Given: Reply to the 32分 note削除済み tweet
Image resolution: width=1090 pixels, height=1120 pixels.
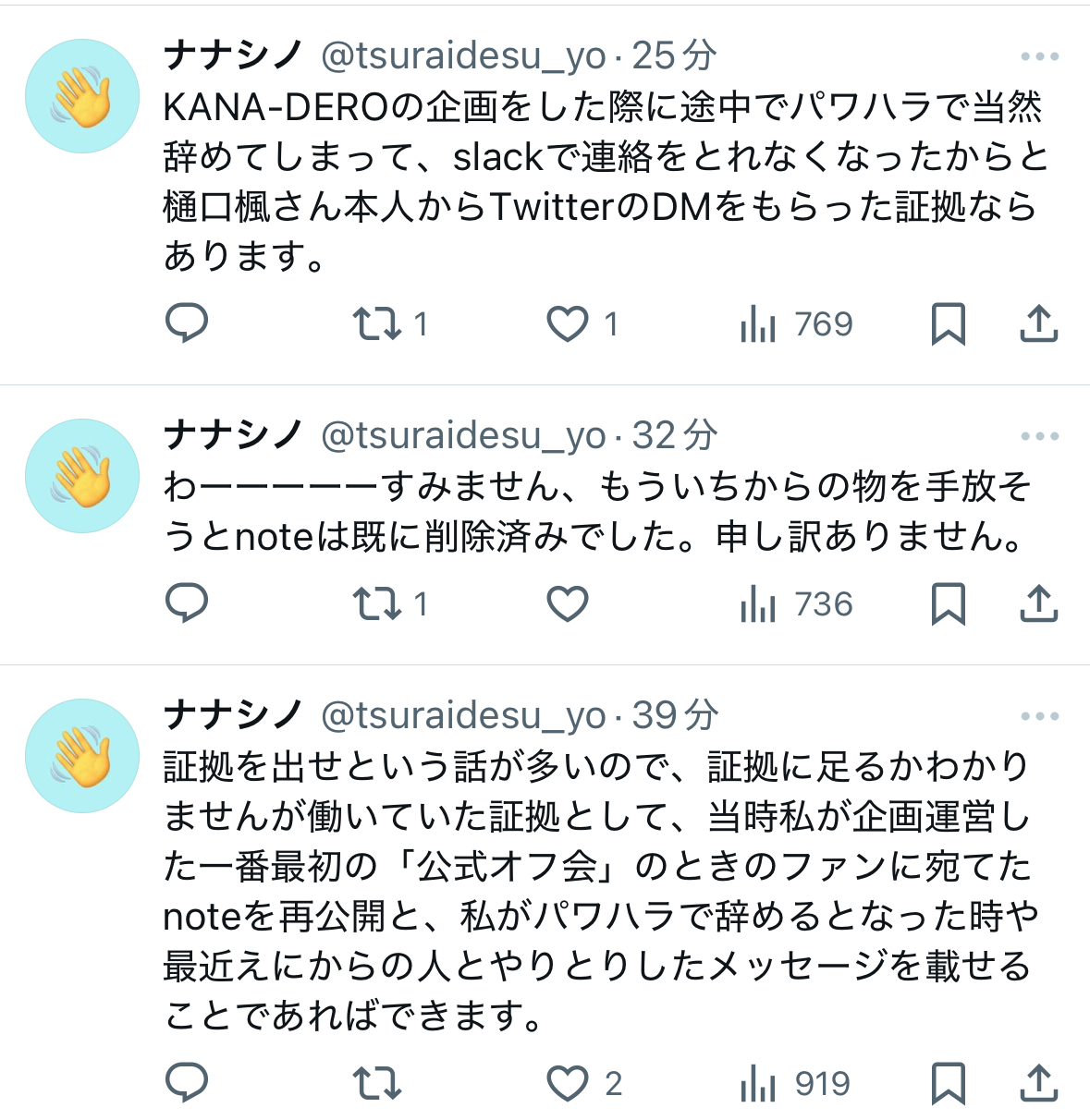Looking at the screenshot, I should 186,603.
